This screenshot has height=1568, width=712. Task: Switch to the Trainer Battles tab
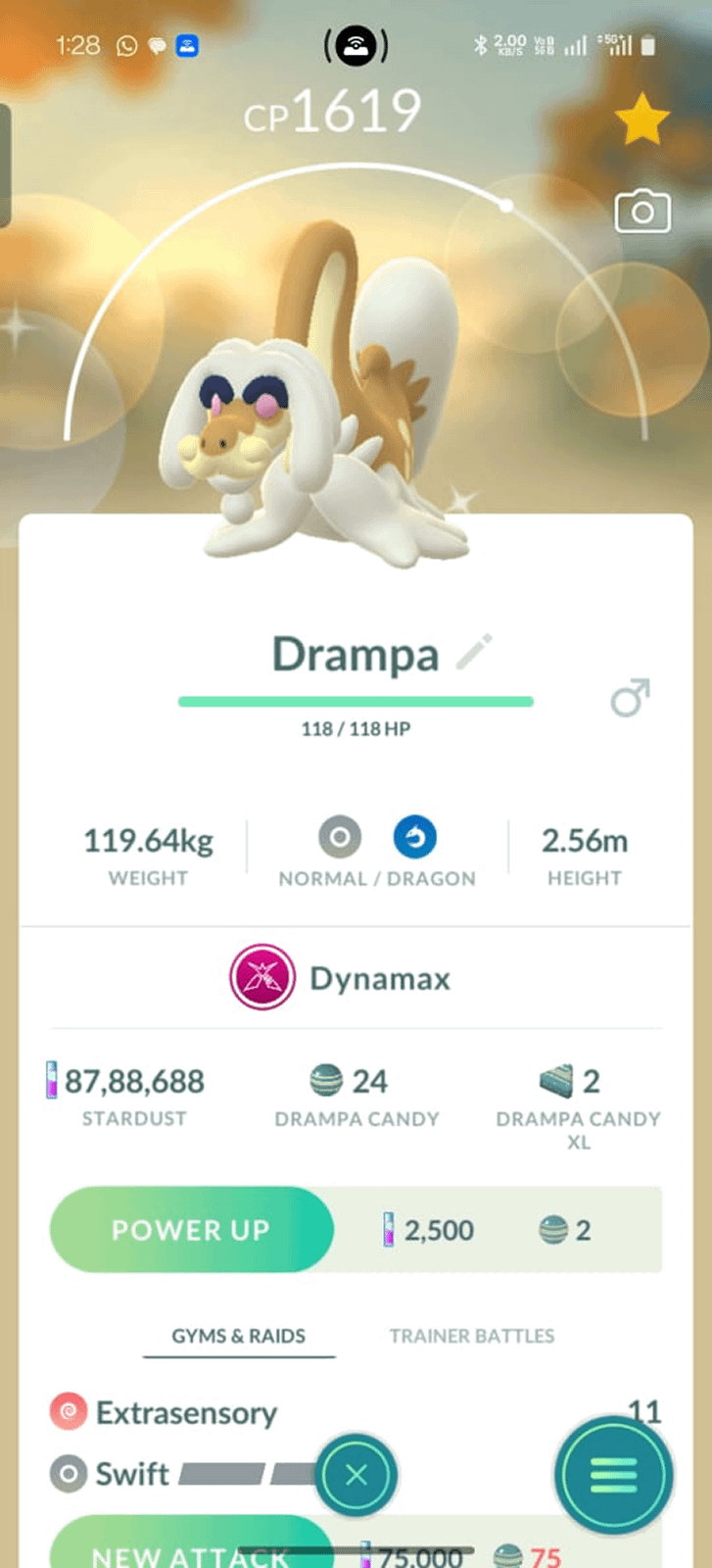click(471, 1336)
